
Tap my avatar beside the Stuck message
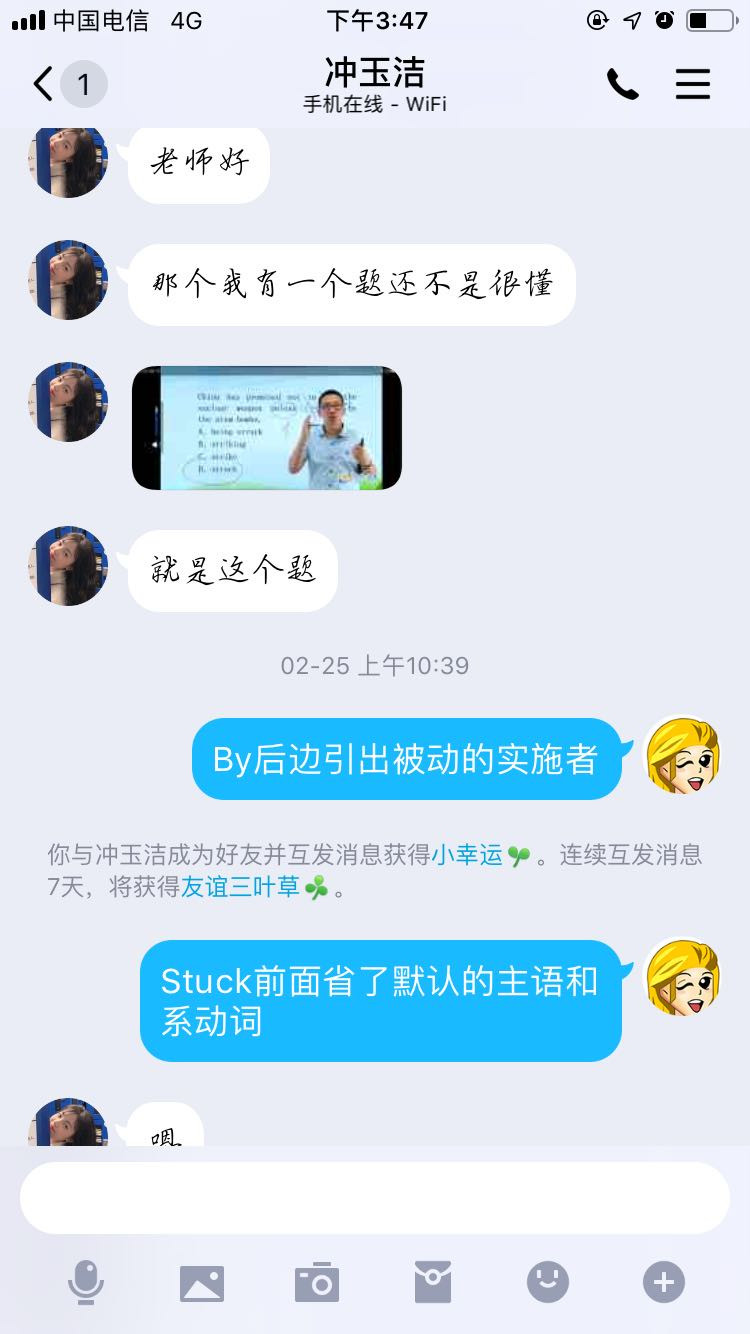tap(684, 976)
